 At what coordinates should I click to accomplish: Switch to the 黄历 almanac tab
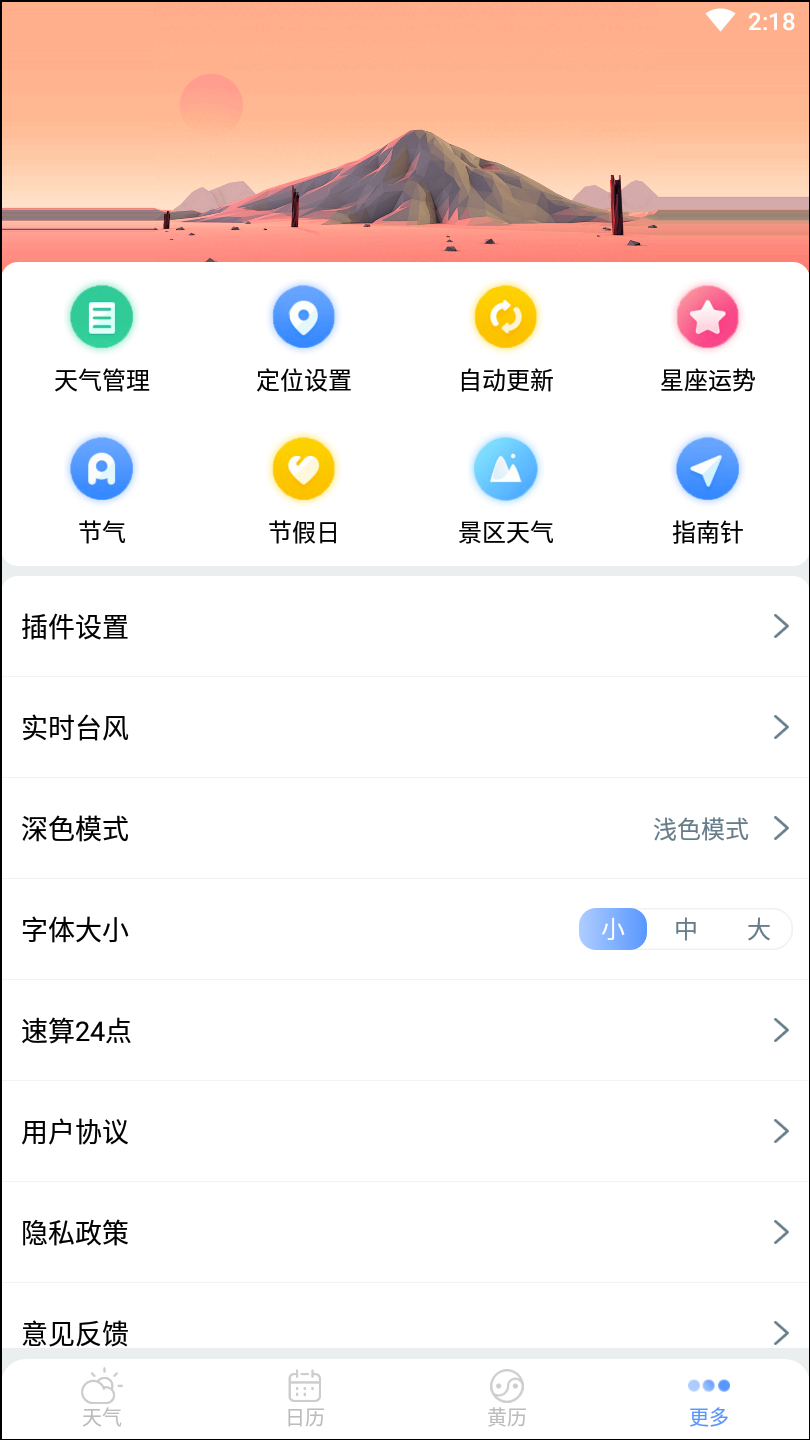point(505,1397)
